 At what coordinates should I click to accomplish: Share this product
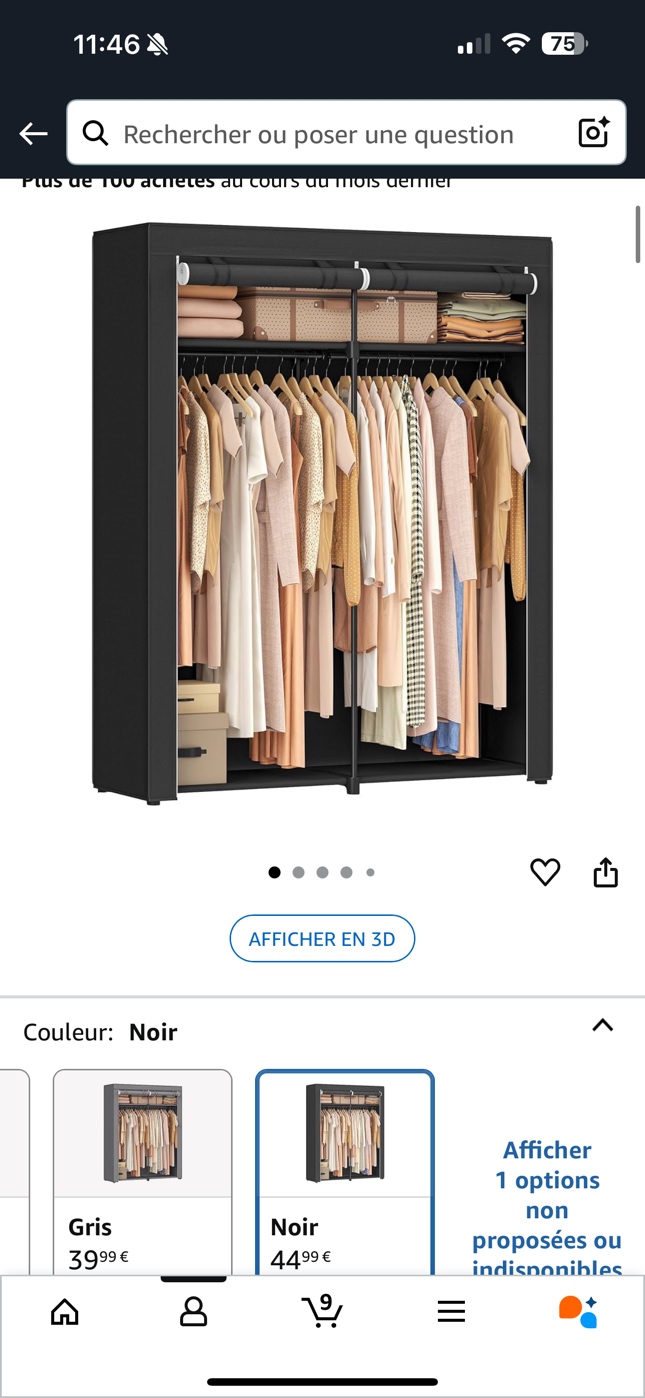[x=605, y=872]
